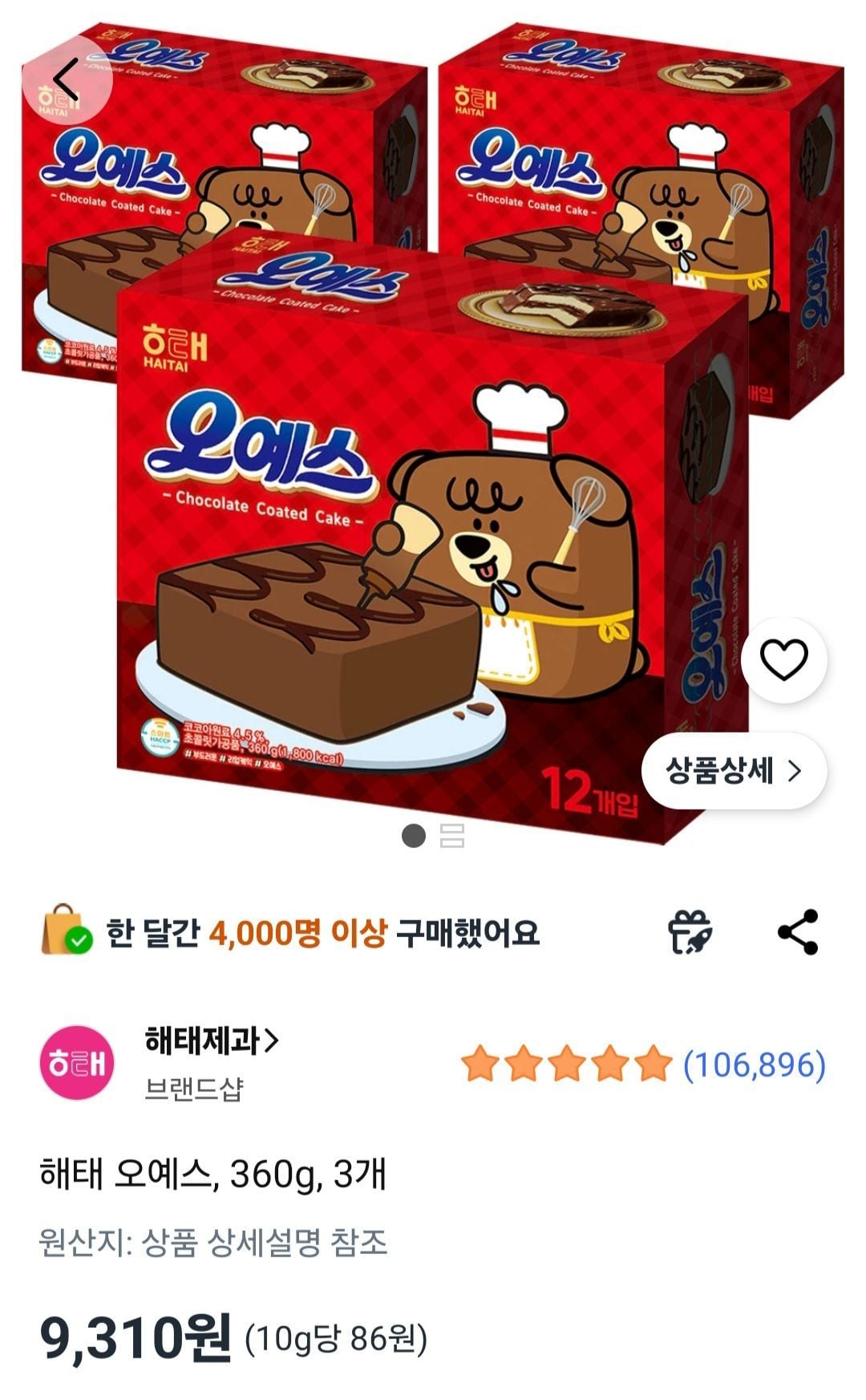Go back using the arrow button
The width and height of the screenshot is (866, 1400).
pyautogui.click(x=67, y=79)
